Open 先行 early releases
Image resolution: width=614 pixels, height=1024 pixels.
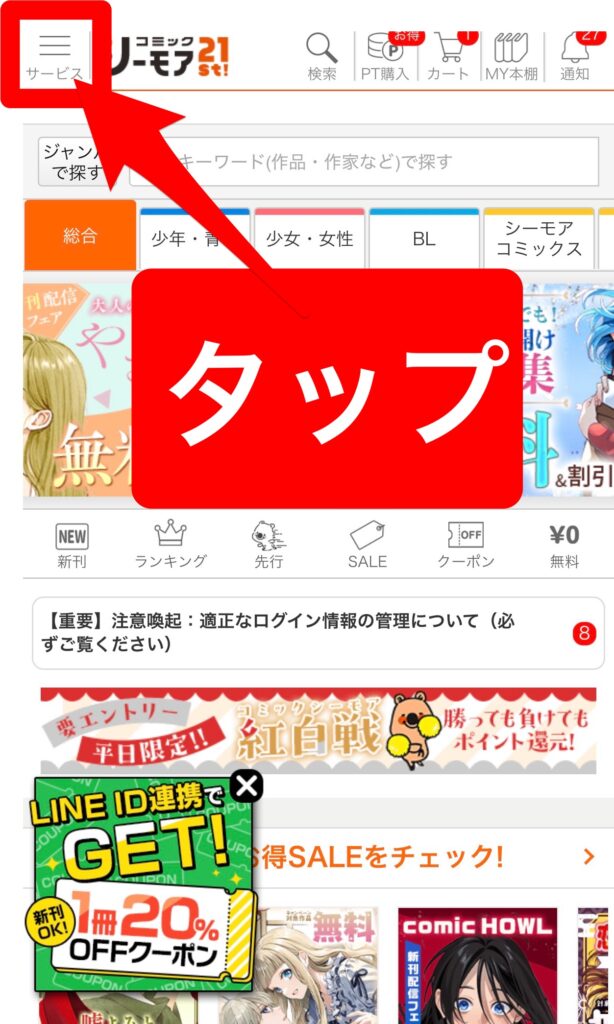pyautogui.click(x=268, y=545)
